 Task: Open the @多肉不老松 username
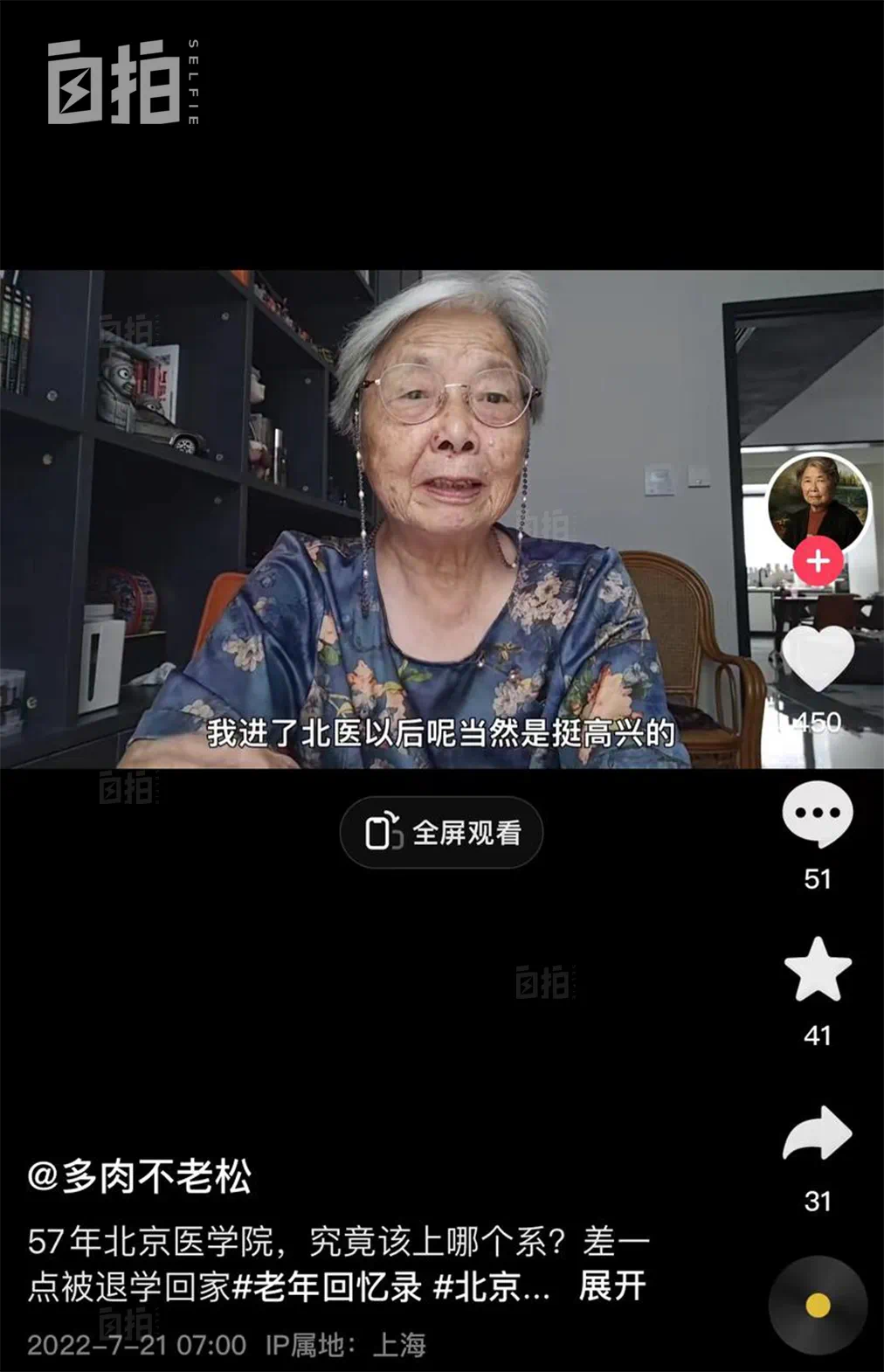tap(140, 1176)
